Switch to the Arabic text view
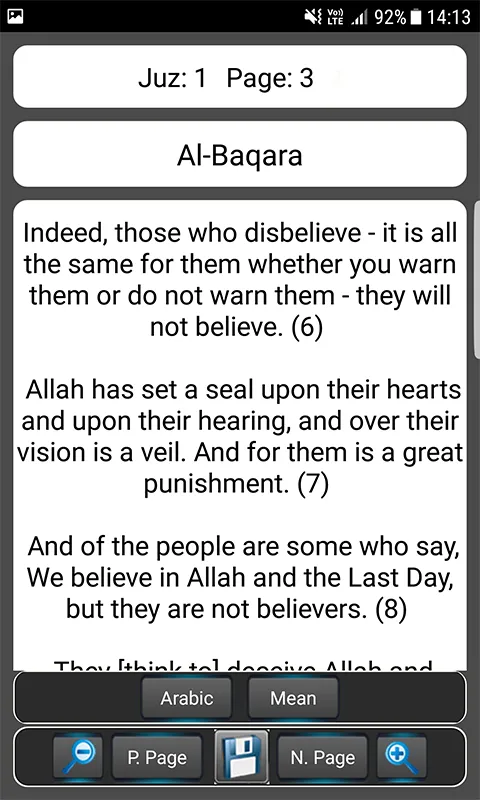Viewport: 480px width, 800px height. [186, 697]
